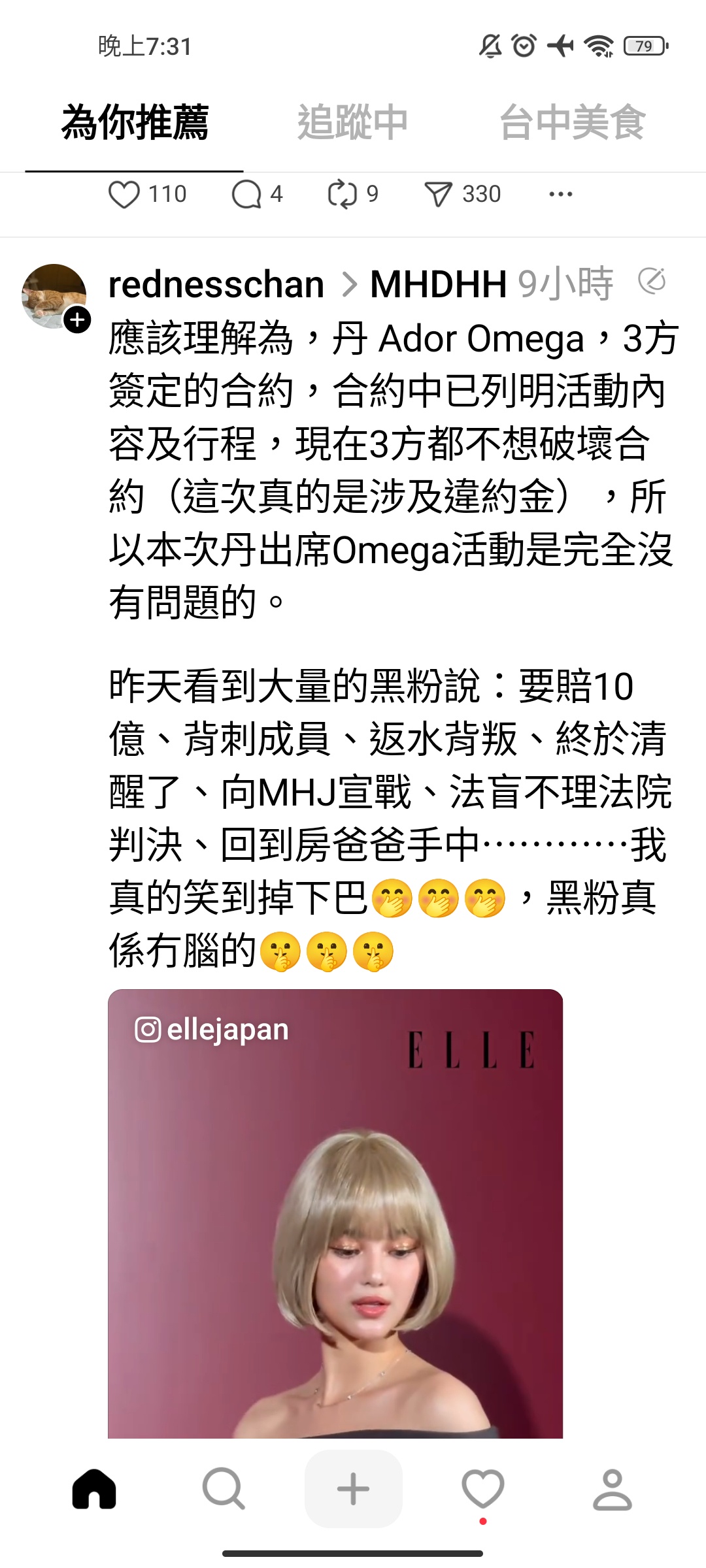Screen dimensions: 706x1568
Task: Open my profile tab
Action: pyautogui.click(x=612, y=1490)
